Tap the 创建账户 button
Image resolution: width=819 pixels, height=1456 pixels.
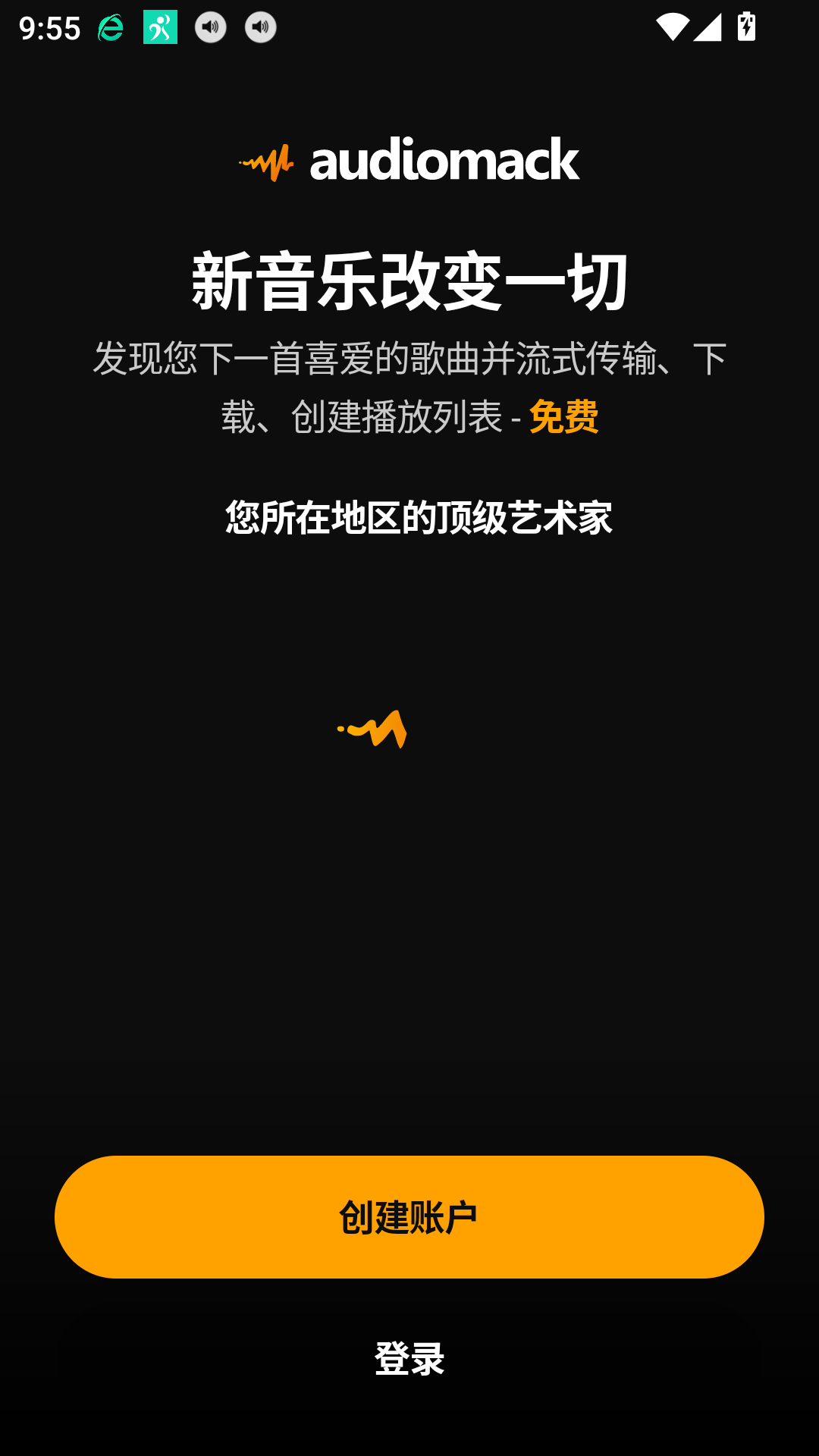(409, 1217)
